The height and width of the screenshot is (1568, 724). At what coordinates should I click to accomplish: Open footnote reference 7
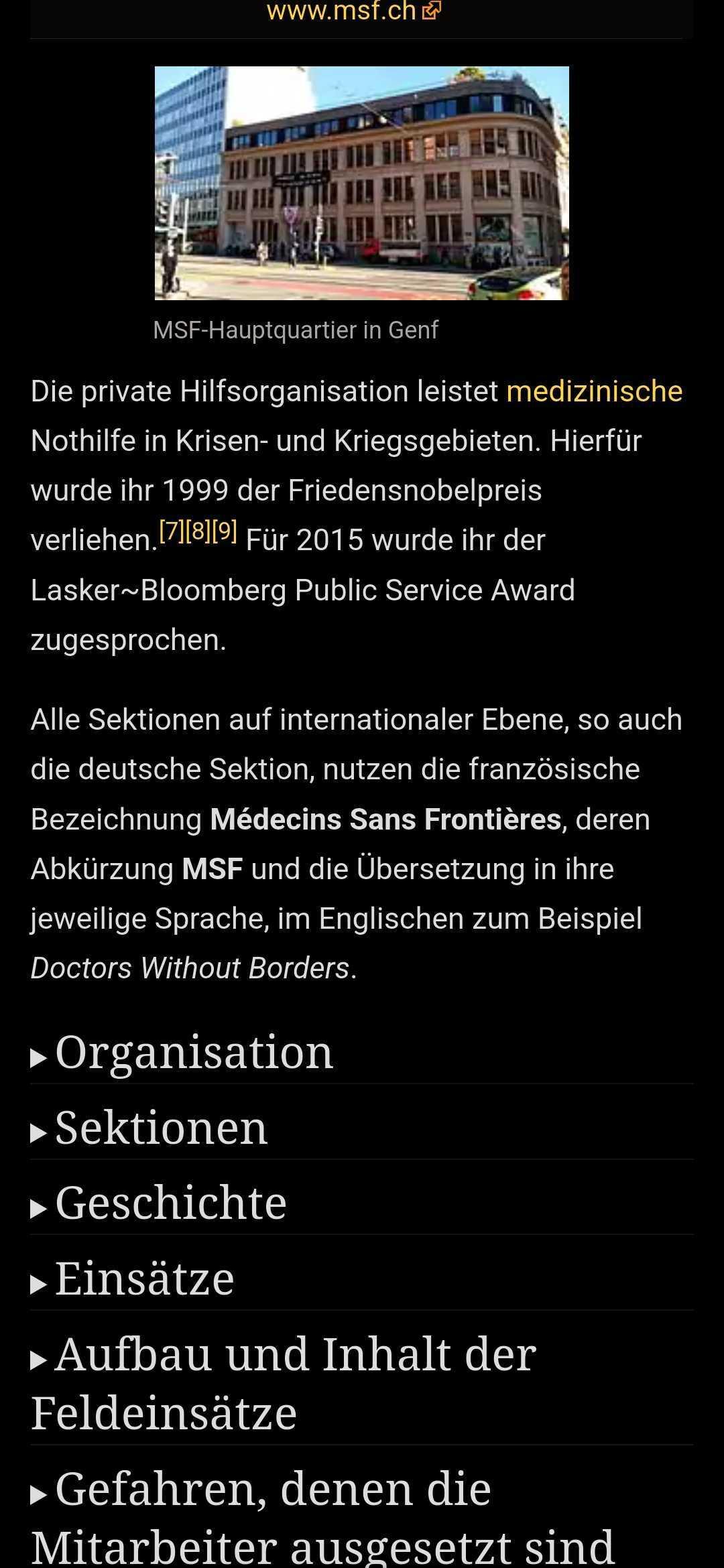tap(172, 531)
